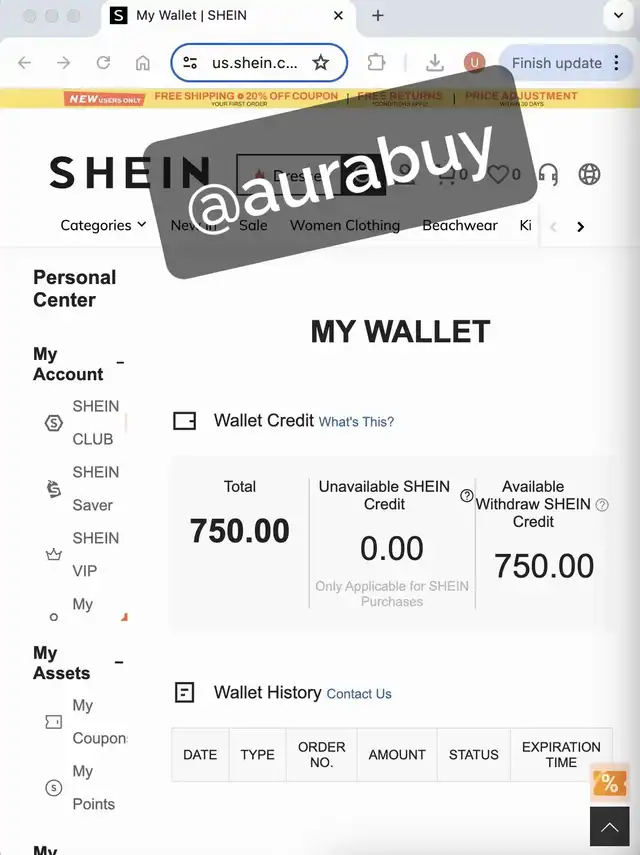Click the Finish update button
The height and width of the screenshot is (855, 640).
[557, 63]
